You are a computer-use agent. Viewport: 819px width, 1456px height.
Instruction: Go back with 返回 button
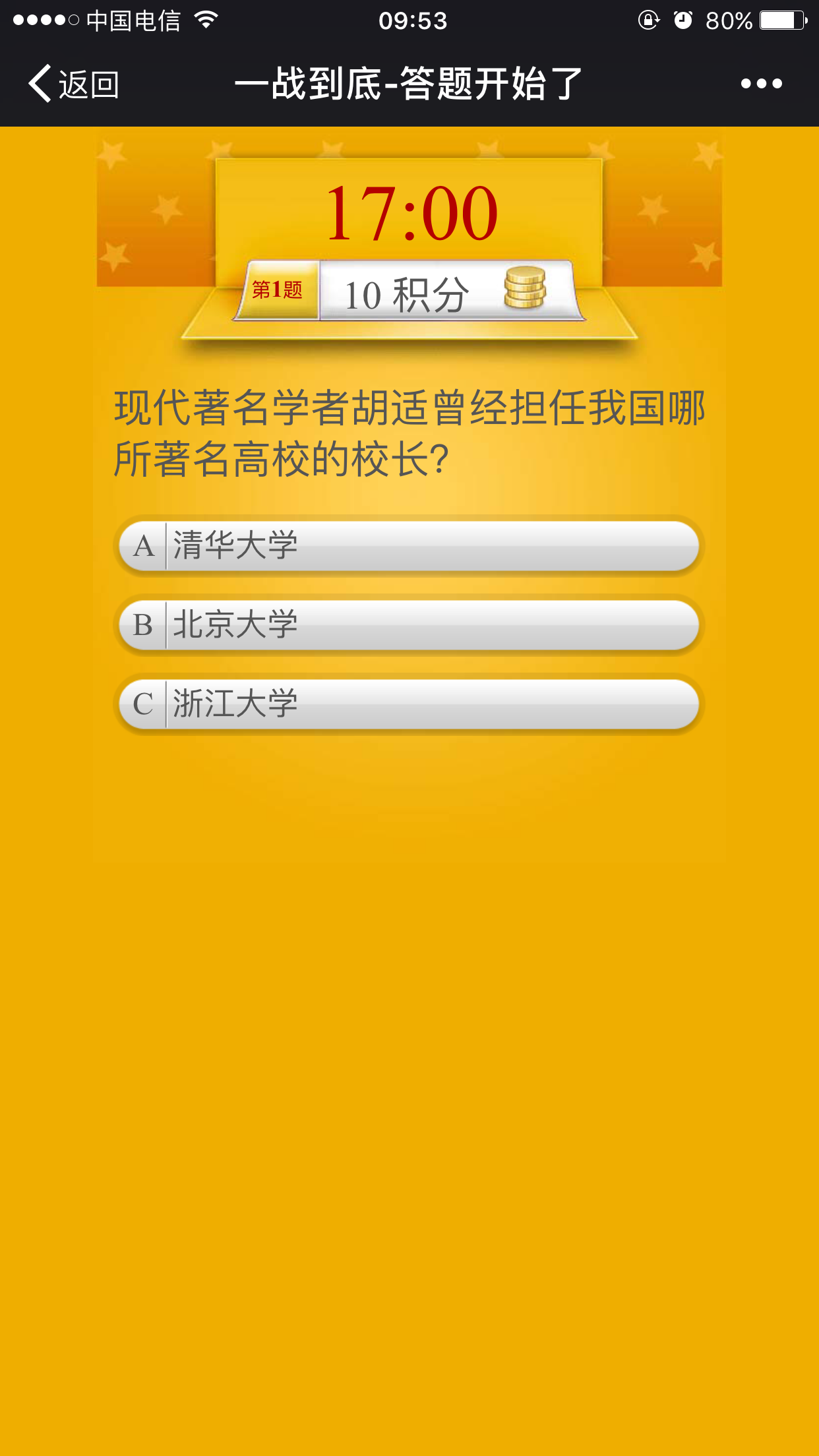(74, 84)
